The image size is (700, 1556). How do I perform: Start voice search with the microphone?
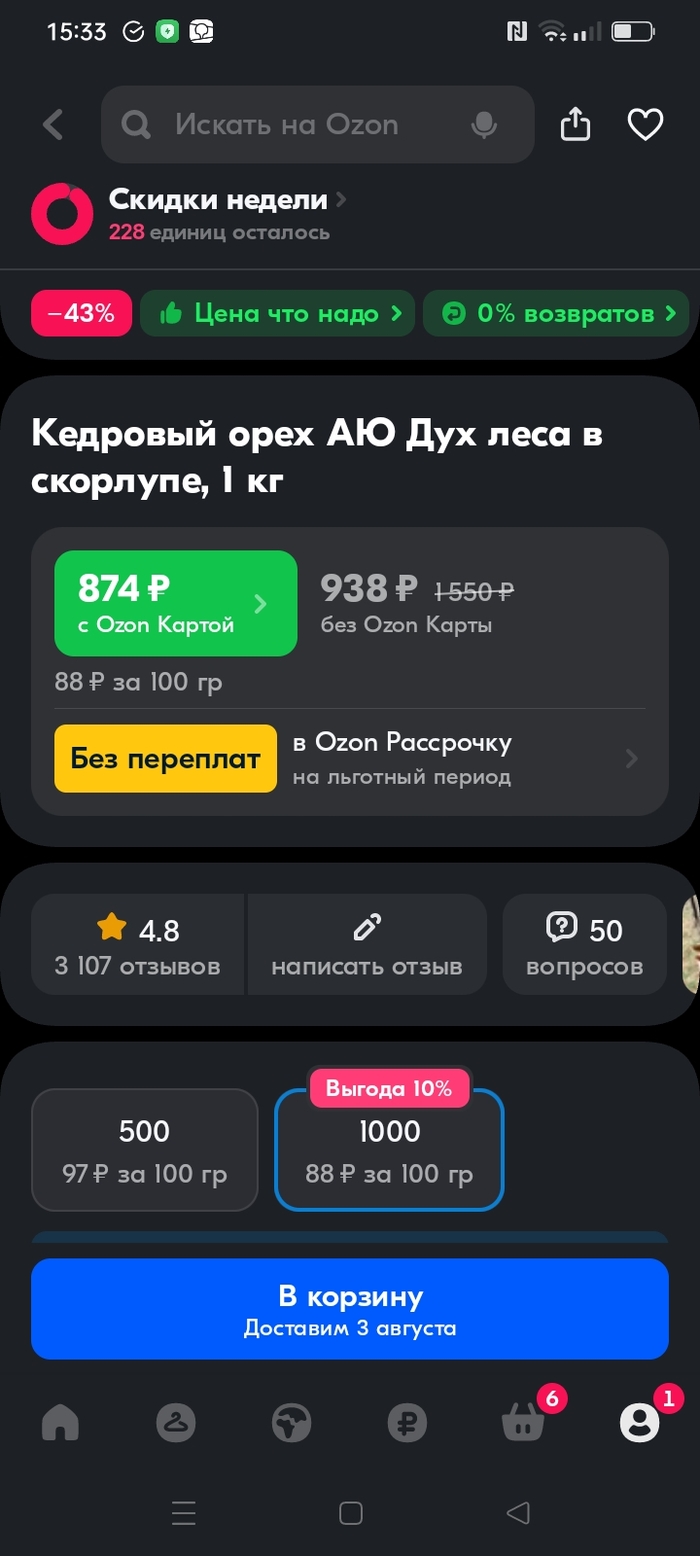[484, 125]
